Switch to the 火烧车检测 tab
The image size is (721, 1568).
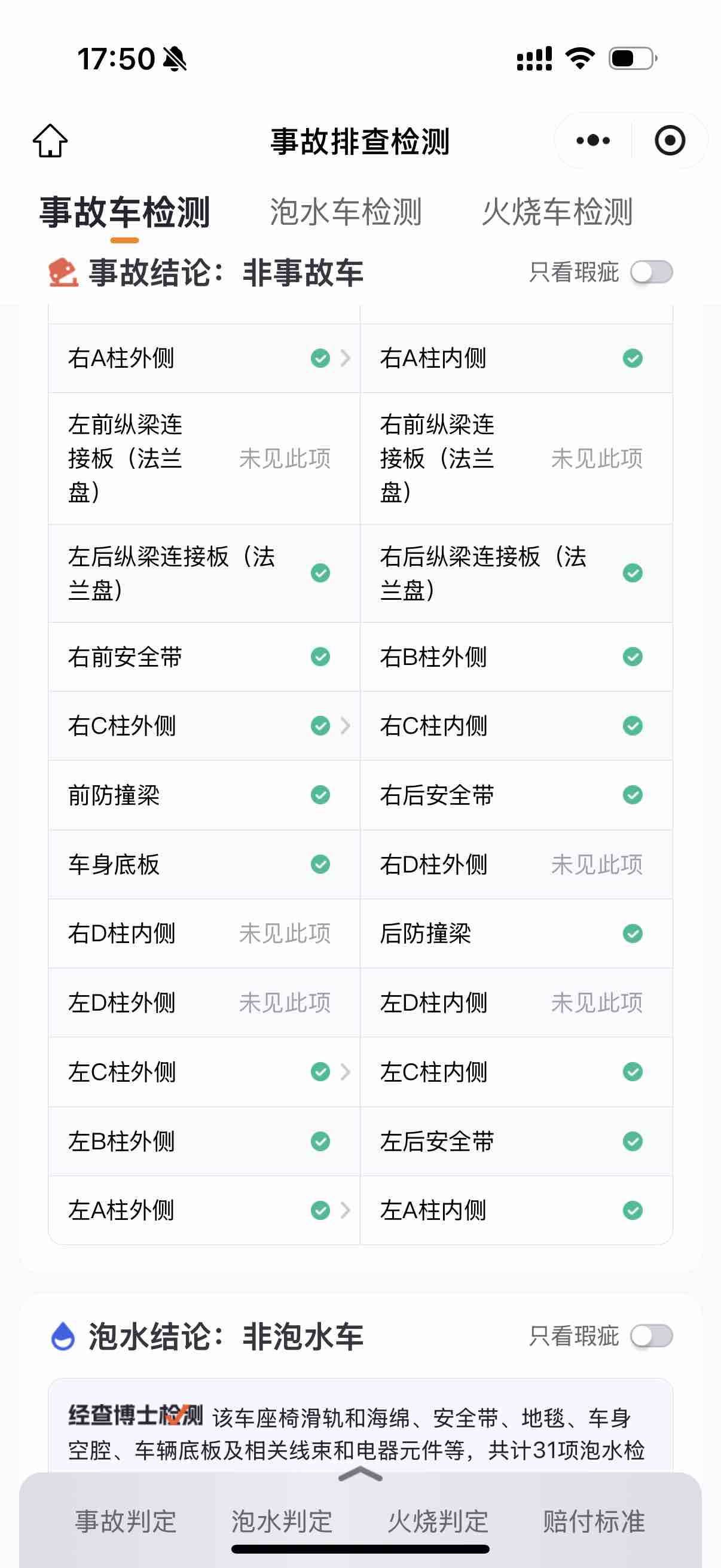(557, 212)
